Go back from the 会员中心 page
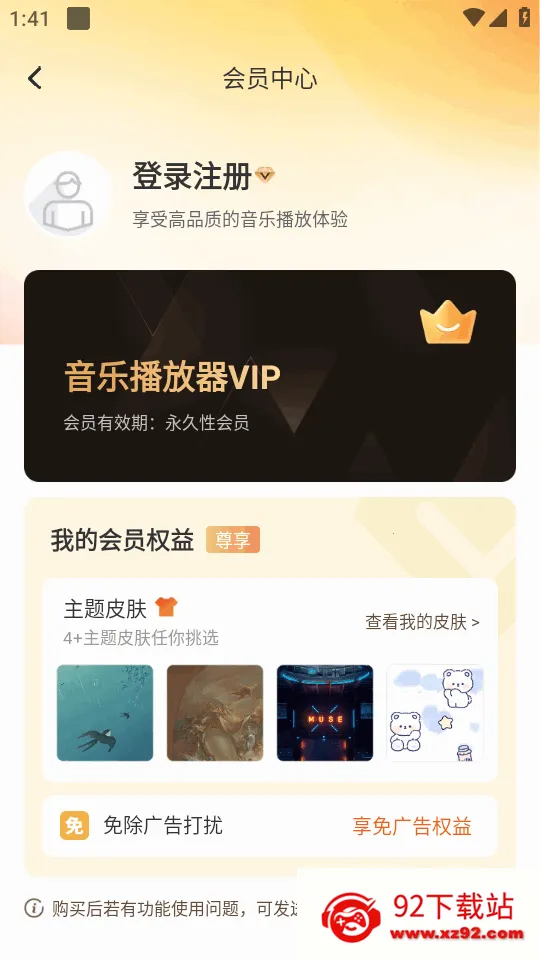 [x=35, y=78]
